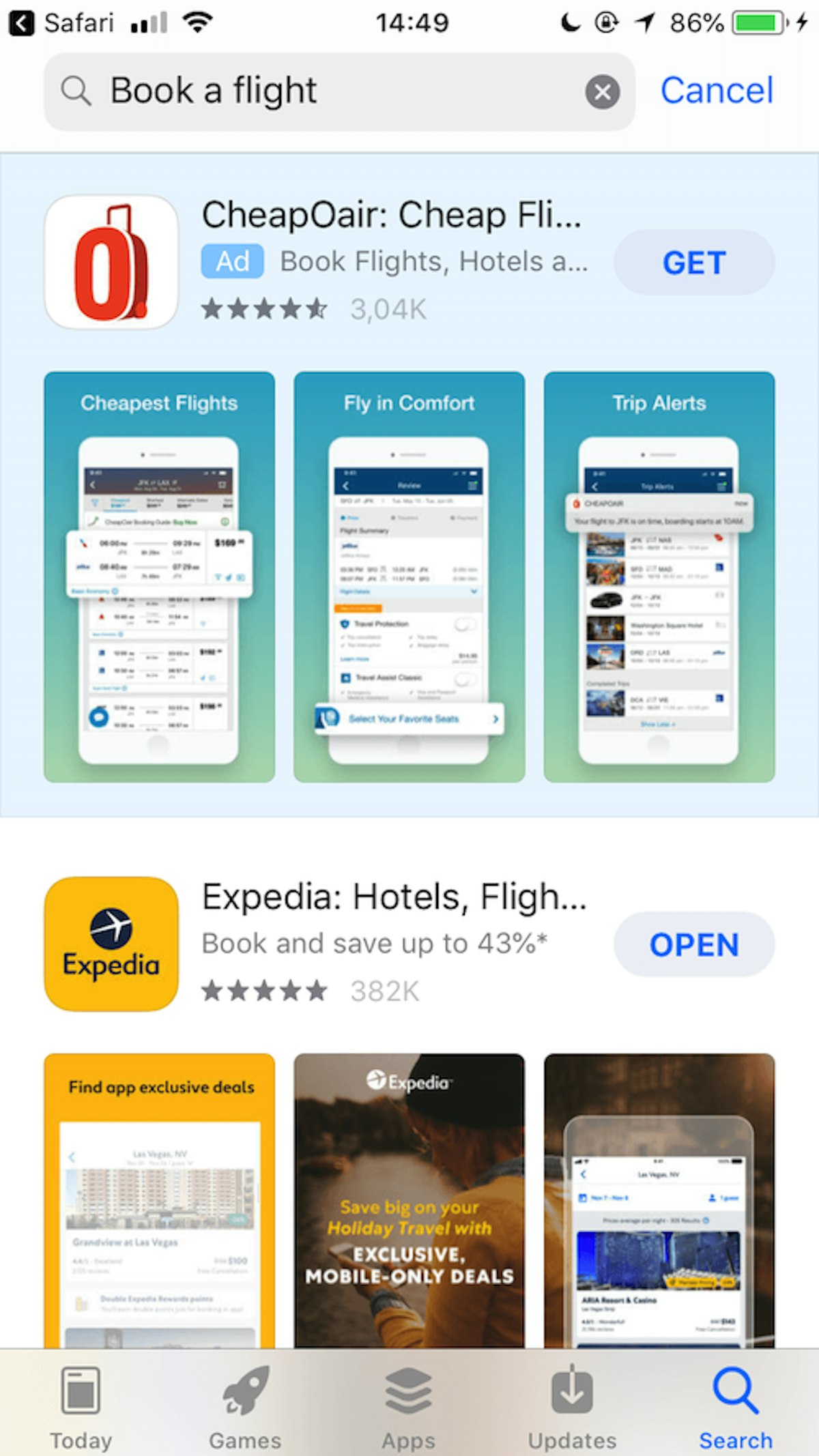The height and width of the screenshot is (1456, 819).
Task: View the Cheapest Flights screenshot
Action: (159, 577)
